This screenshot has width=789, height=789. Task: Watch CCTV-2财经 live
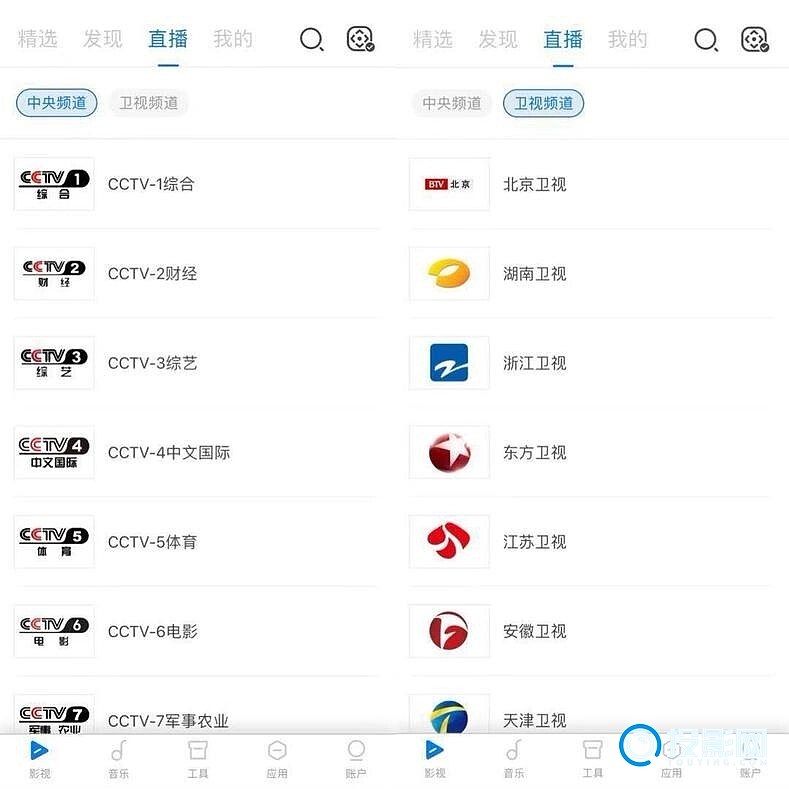152,274
